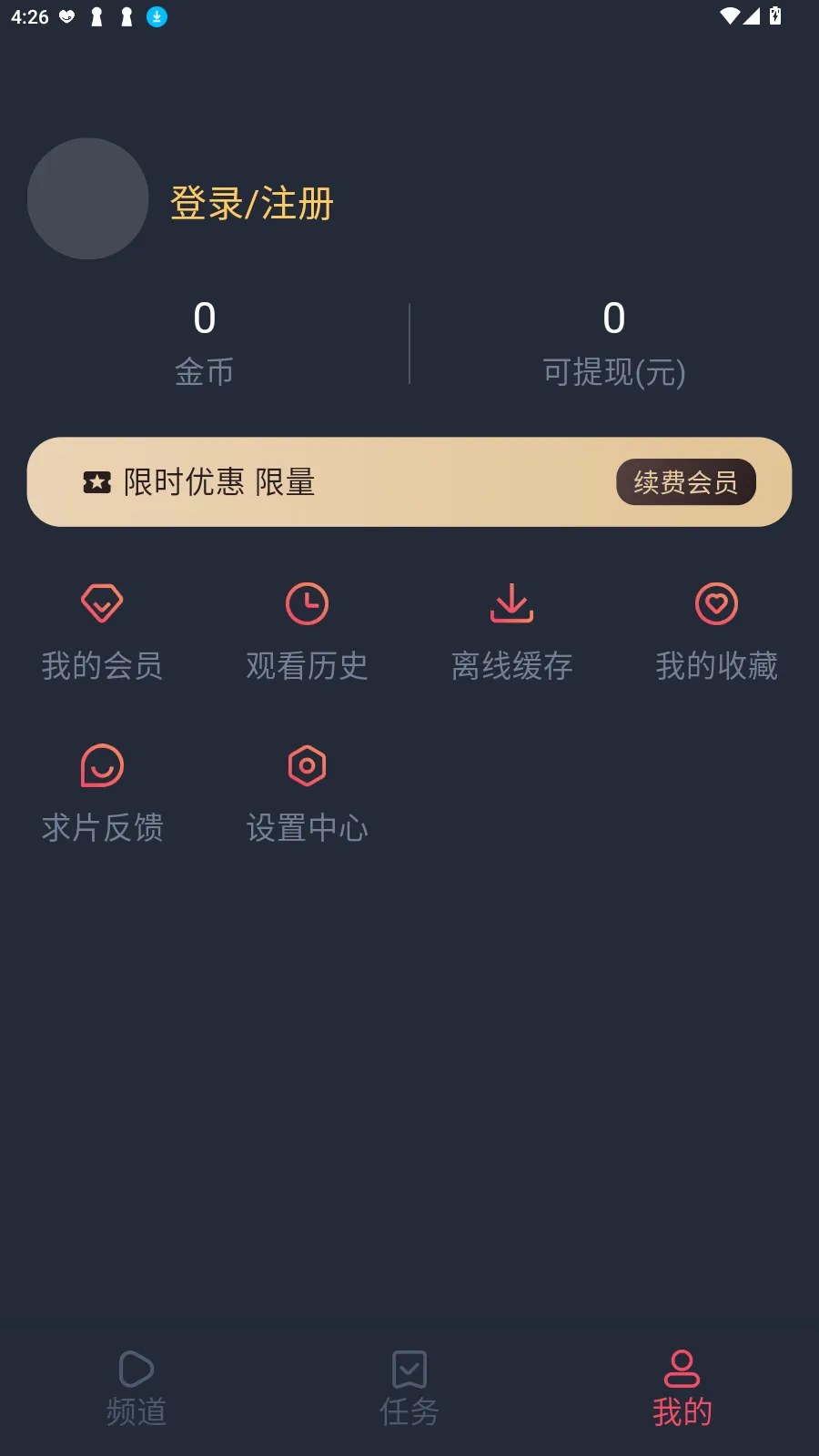Click the 续费会员 renew membership button
819x1456 pixels.
tap(685, 481)
